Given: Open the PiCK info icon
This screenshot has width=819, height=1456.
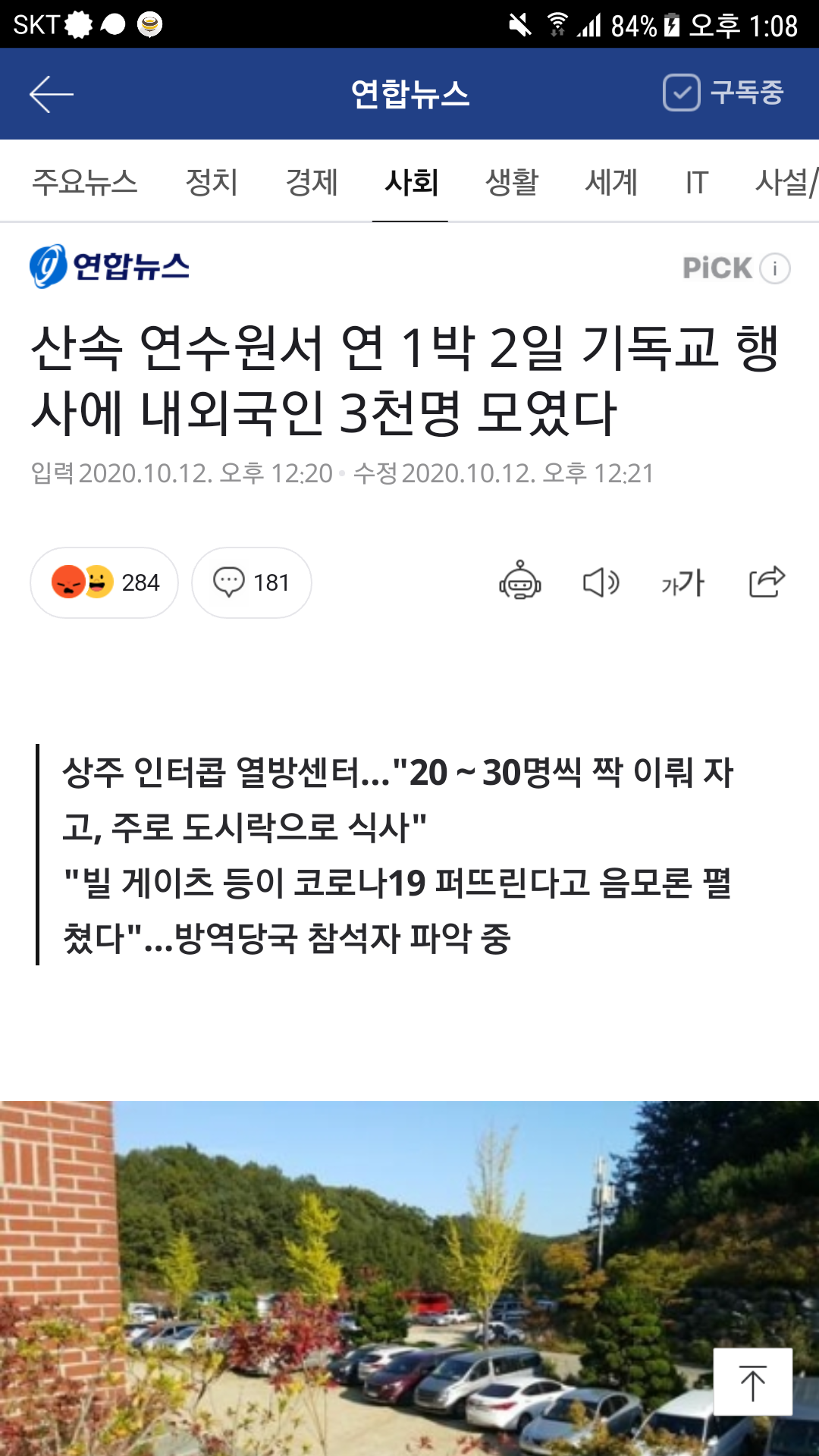Looking at the screenshot, I should click(775, 268).
